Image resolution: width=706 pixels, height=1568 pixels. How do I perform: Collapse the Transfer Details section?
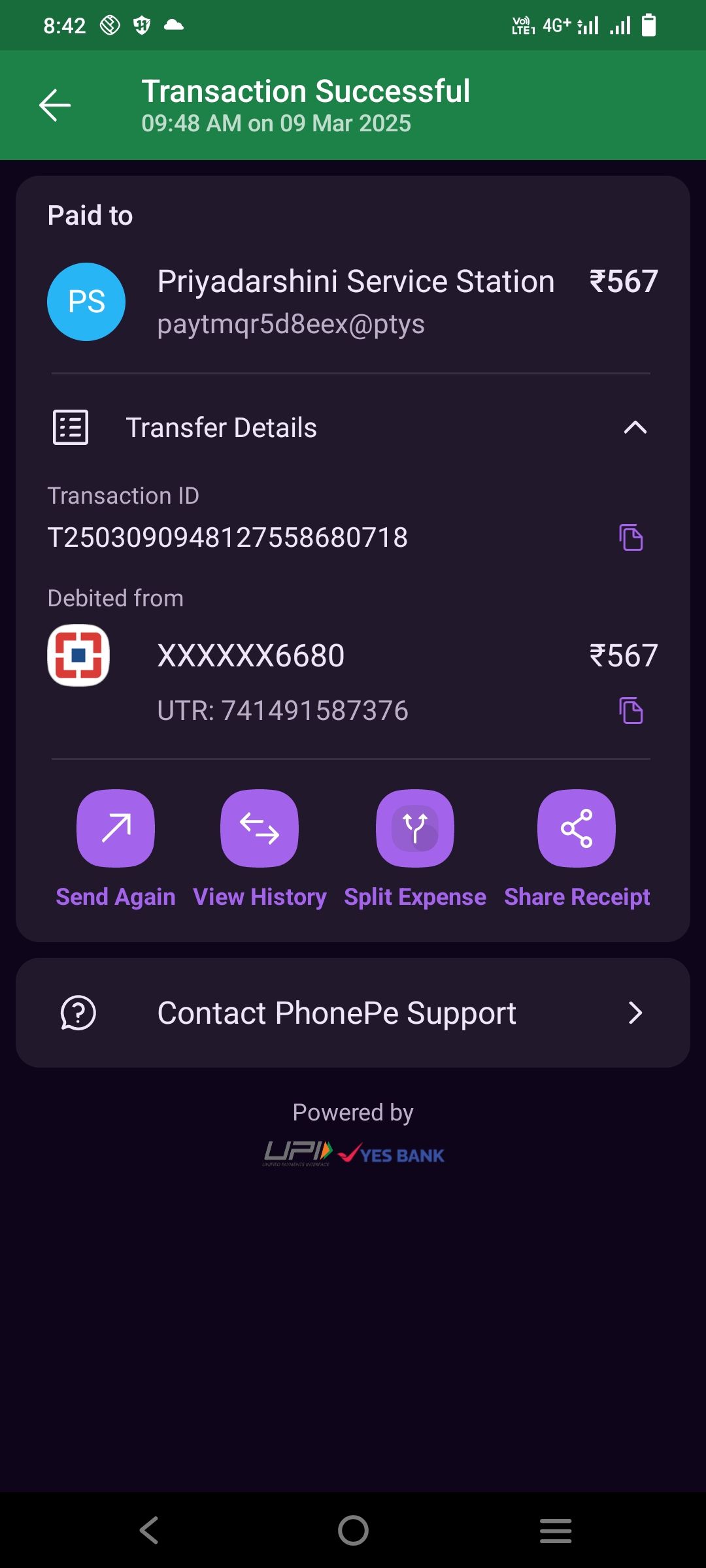tap(635, 428)
